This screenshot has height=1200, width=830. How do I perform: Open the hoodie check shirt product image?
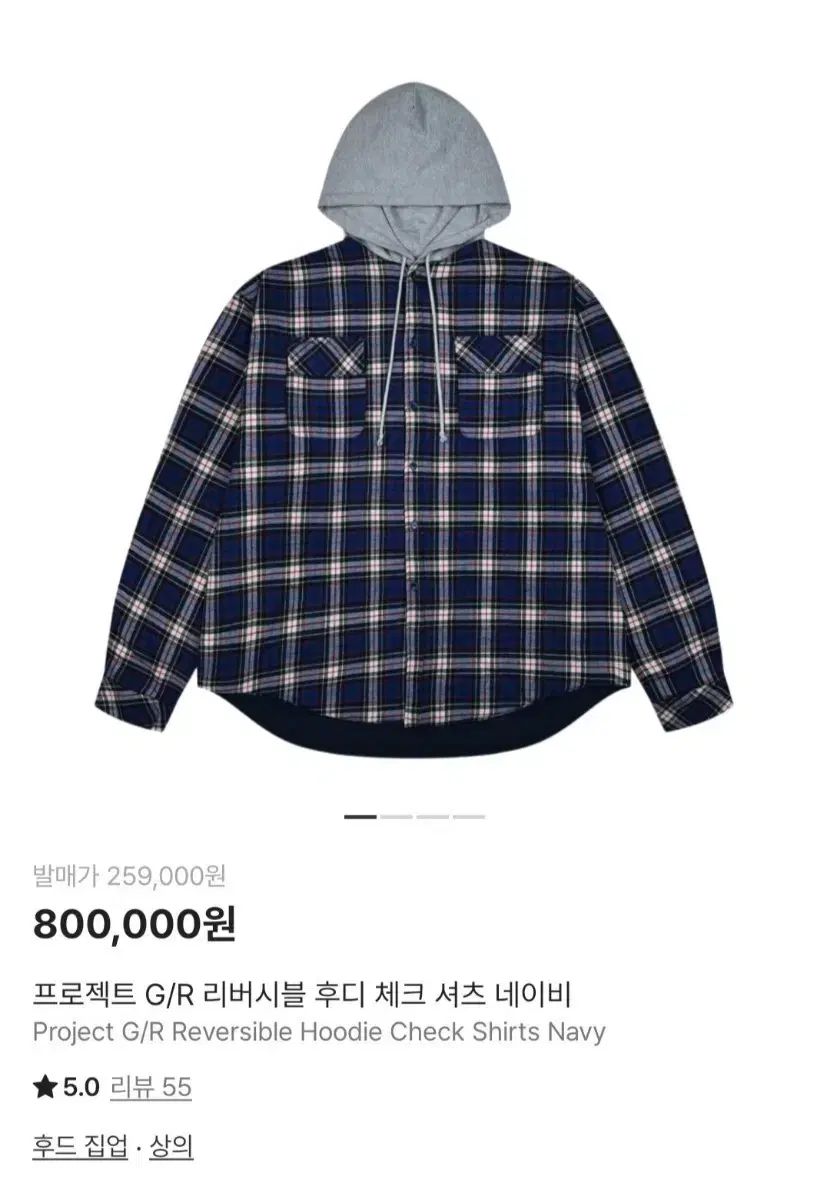(x=415, y=420)
